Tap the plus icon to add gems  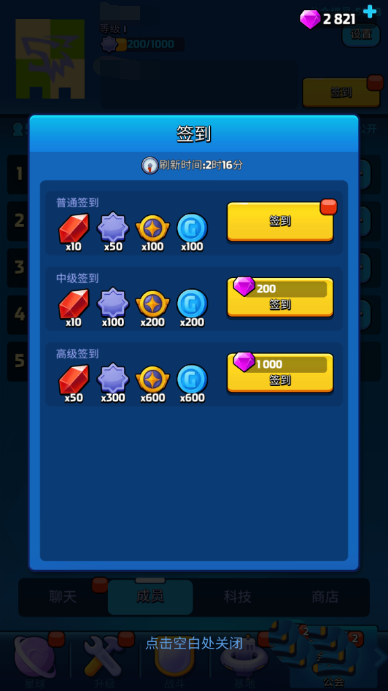coord(369,11)
